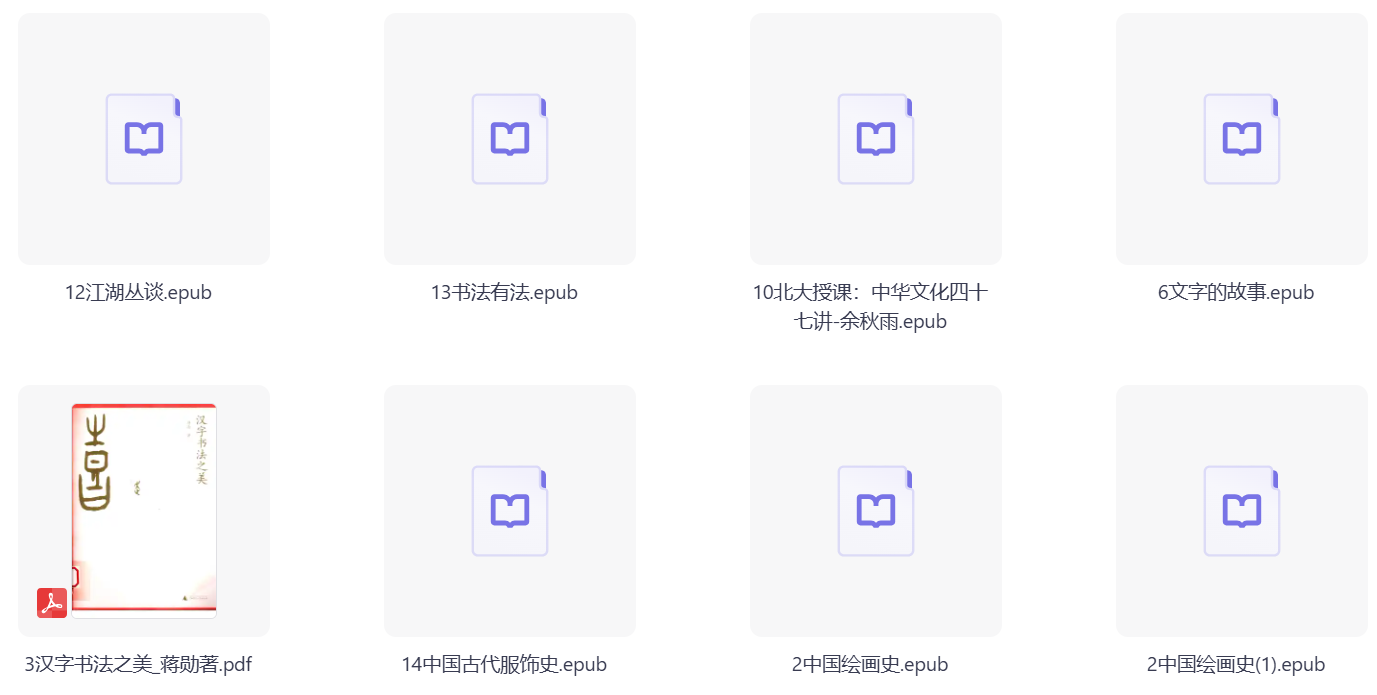Open 3汉字书法之美_蒋勋著.pdf
1377x695 pixels.
click(144, 511)
